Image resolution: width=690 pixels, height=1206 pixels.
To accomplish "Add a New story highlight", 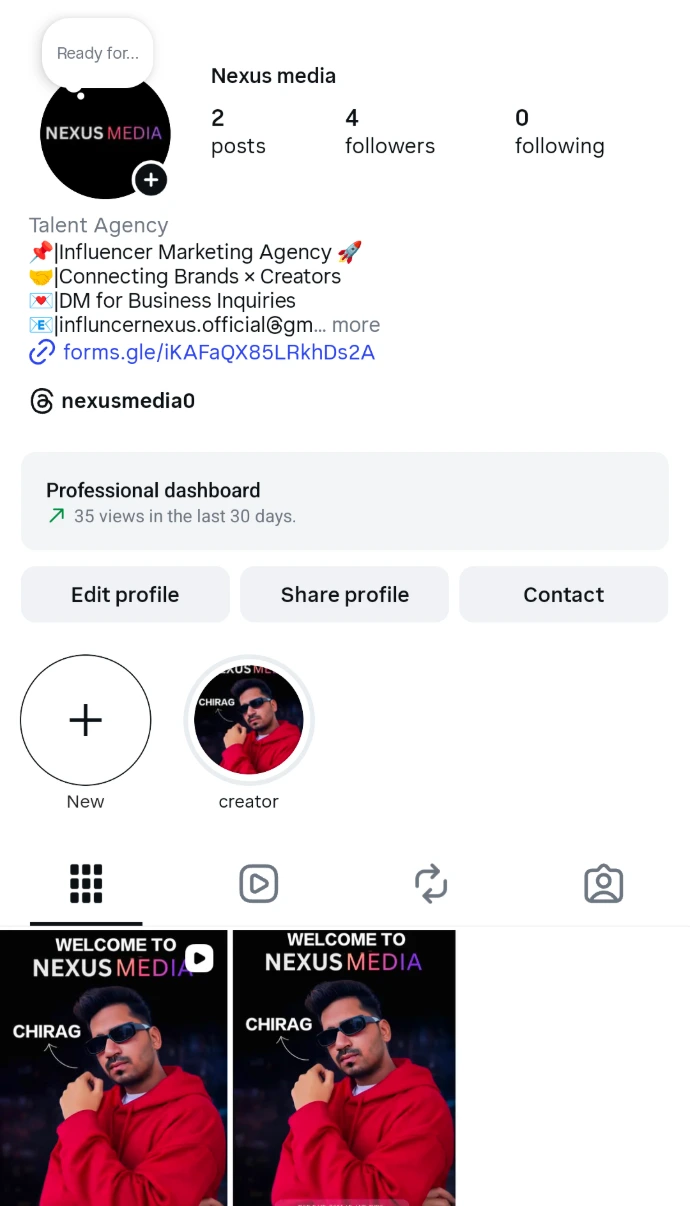I will click(x=86, y=720).
